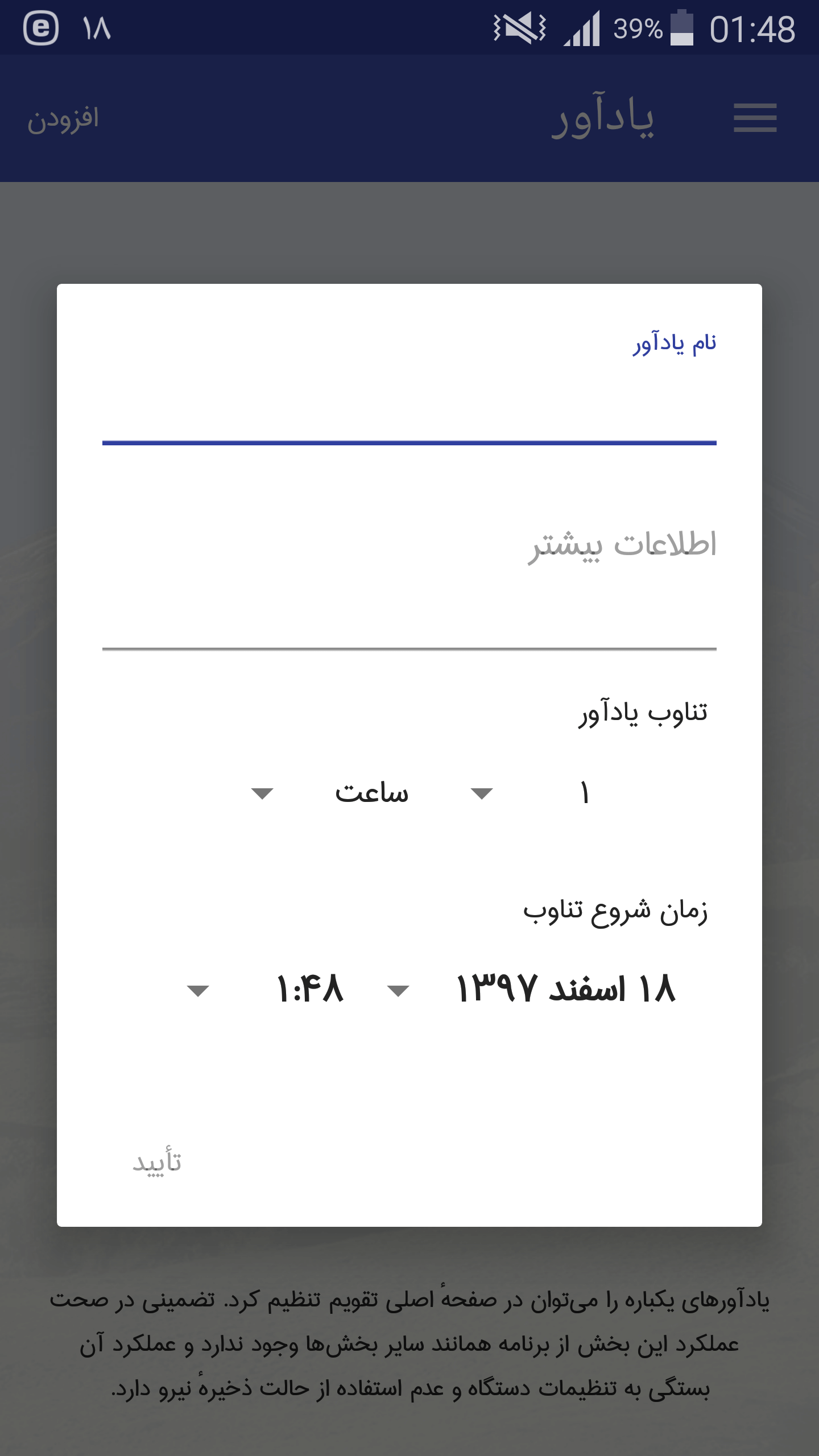The image size is (819, 1456).
Task: Open the interval number dropdown showing ۱
Action: pos(535,792)
